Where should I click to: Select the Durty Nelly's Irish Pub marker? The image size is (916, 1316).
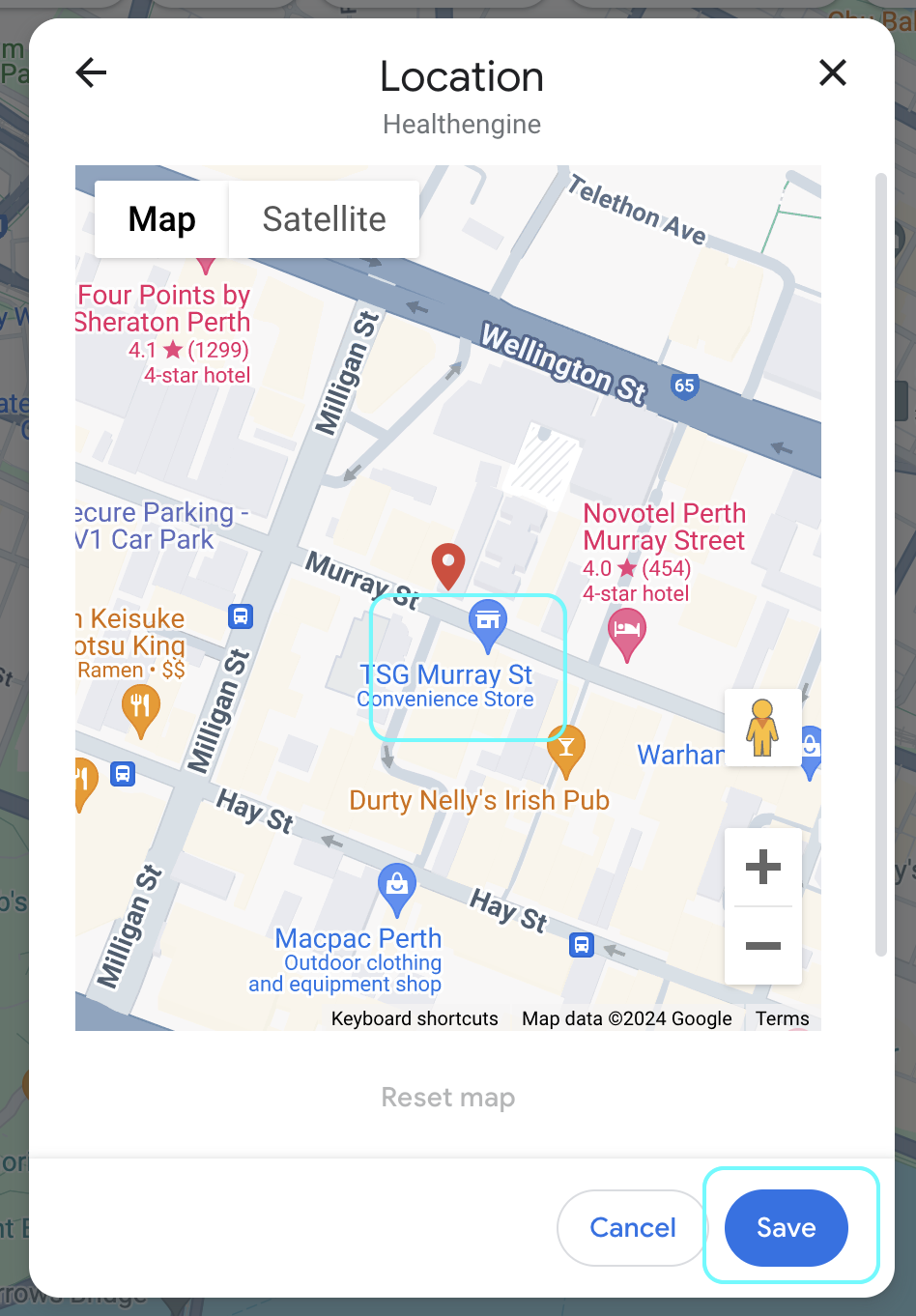566,749
